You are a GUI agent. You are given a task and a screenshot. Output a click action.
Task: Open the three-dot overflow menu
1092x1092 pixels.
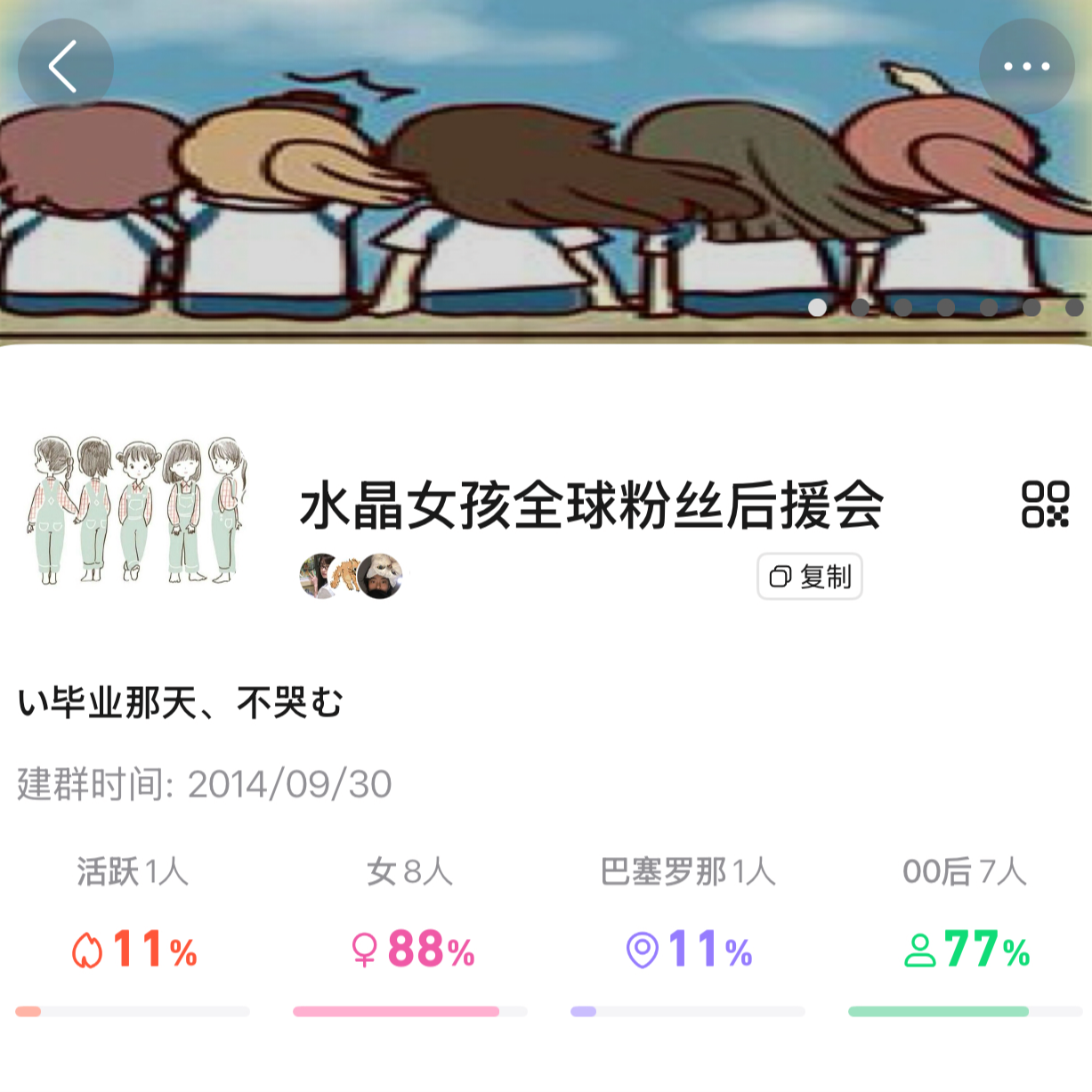tap(1026, 66)
